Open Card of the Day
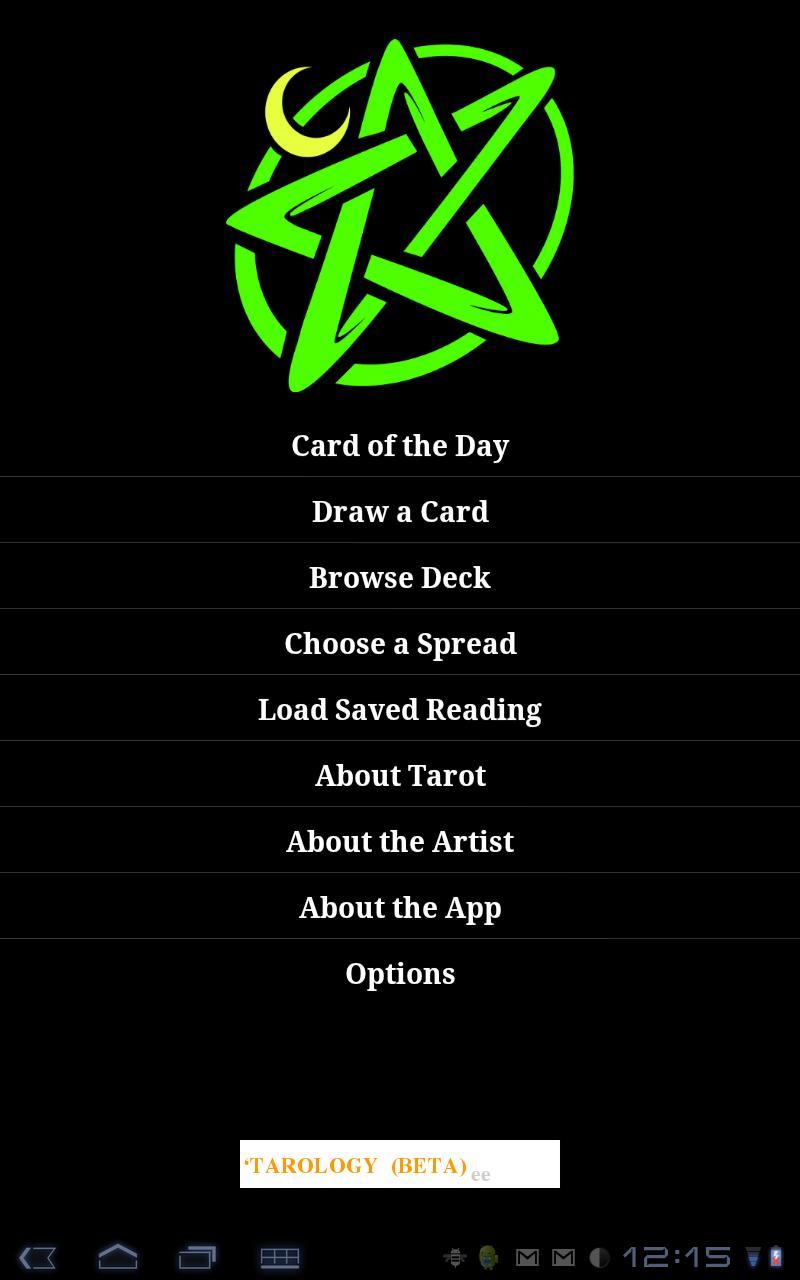 [400, 445]
